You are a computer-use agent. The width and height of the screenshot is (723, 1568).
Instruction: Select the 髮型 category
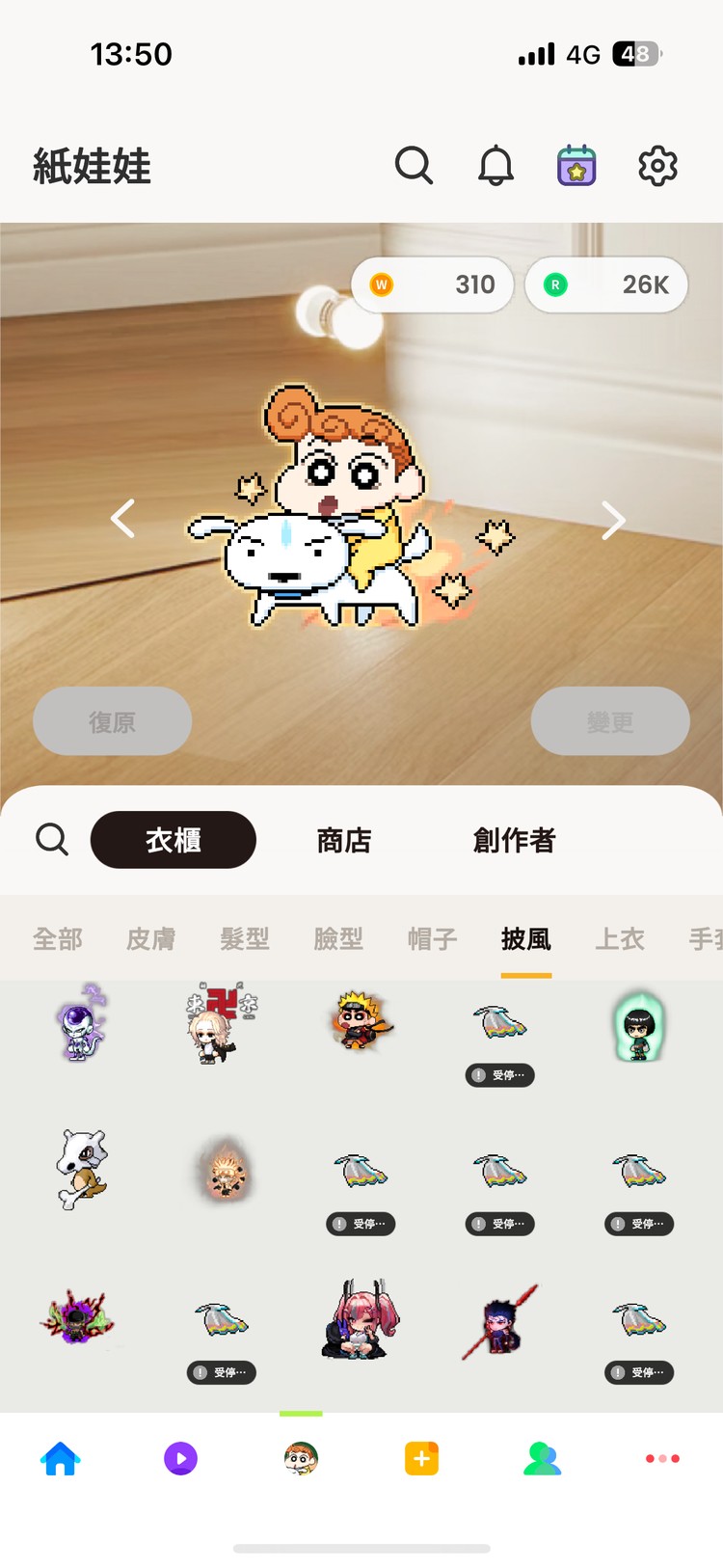(x=245, y=938)
